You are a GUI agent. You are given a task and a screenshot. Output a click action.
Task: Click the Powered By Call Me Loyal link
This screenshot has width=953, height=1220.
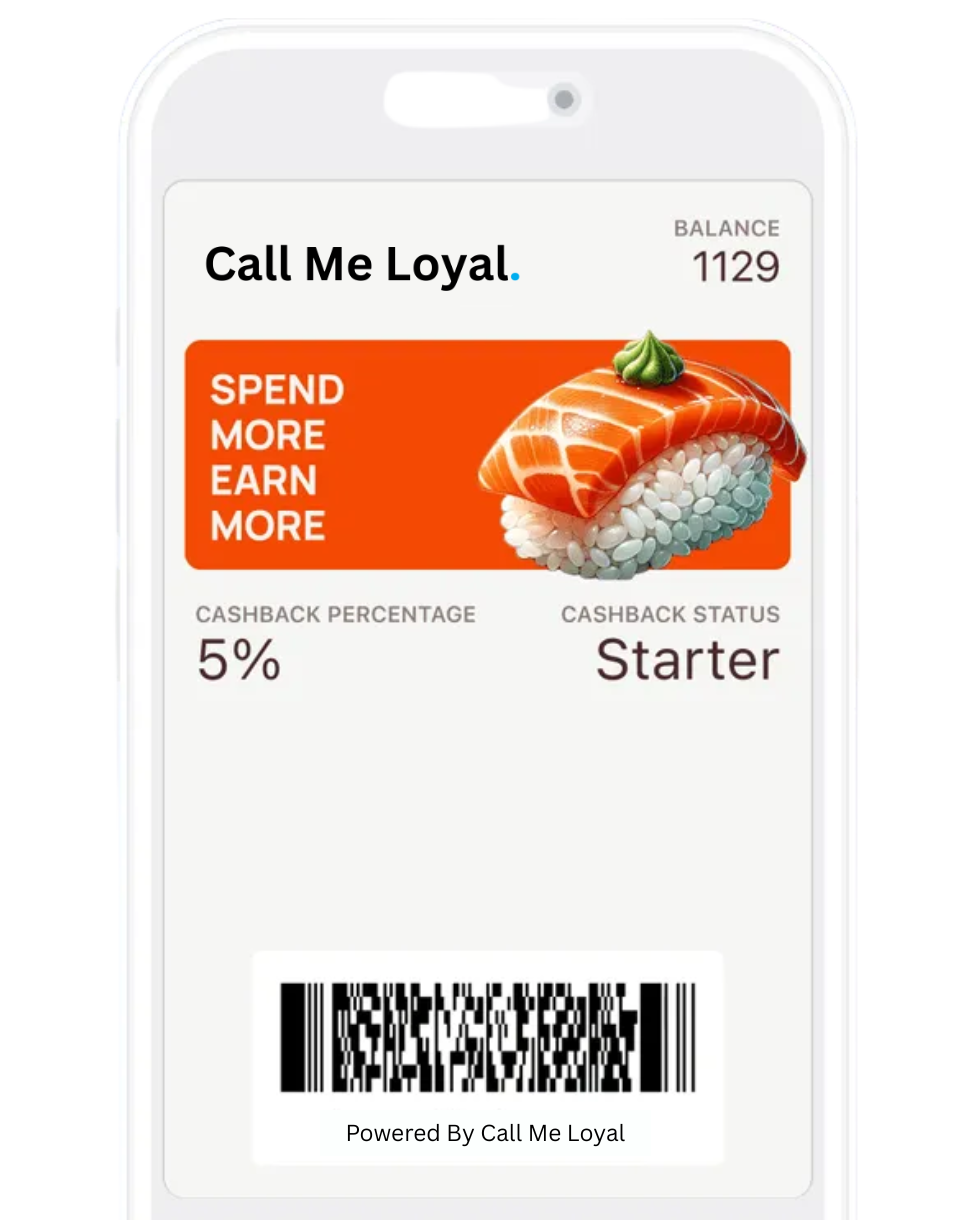485,1133
